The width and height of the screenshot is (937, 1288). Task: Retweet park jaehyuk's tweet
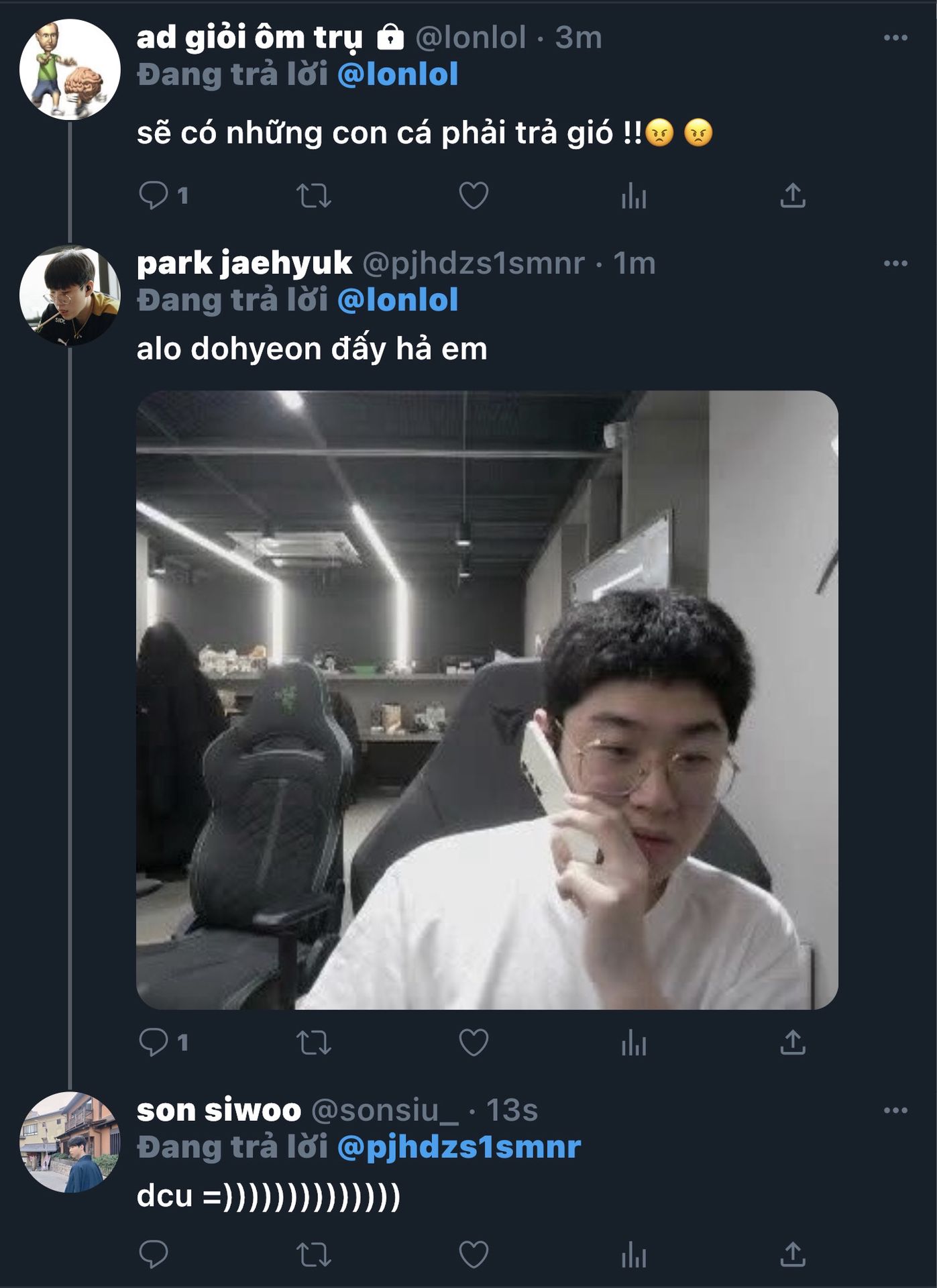(314, 1042)
